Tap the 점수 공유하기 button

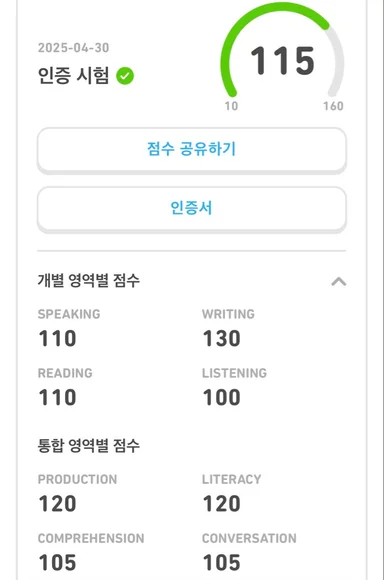(x=192, y=150)
